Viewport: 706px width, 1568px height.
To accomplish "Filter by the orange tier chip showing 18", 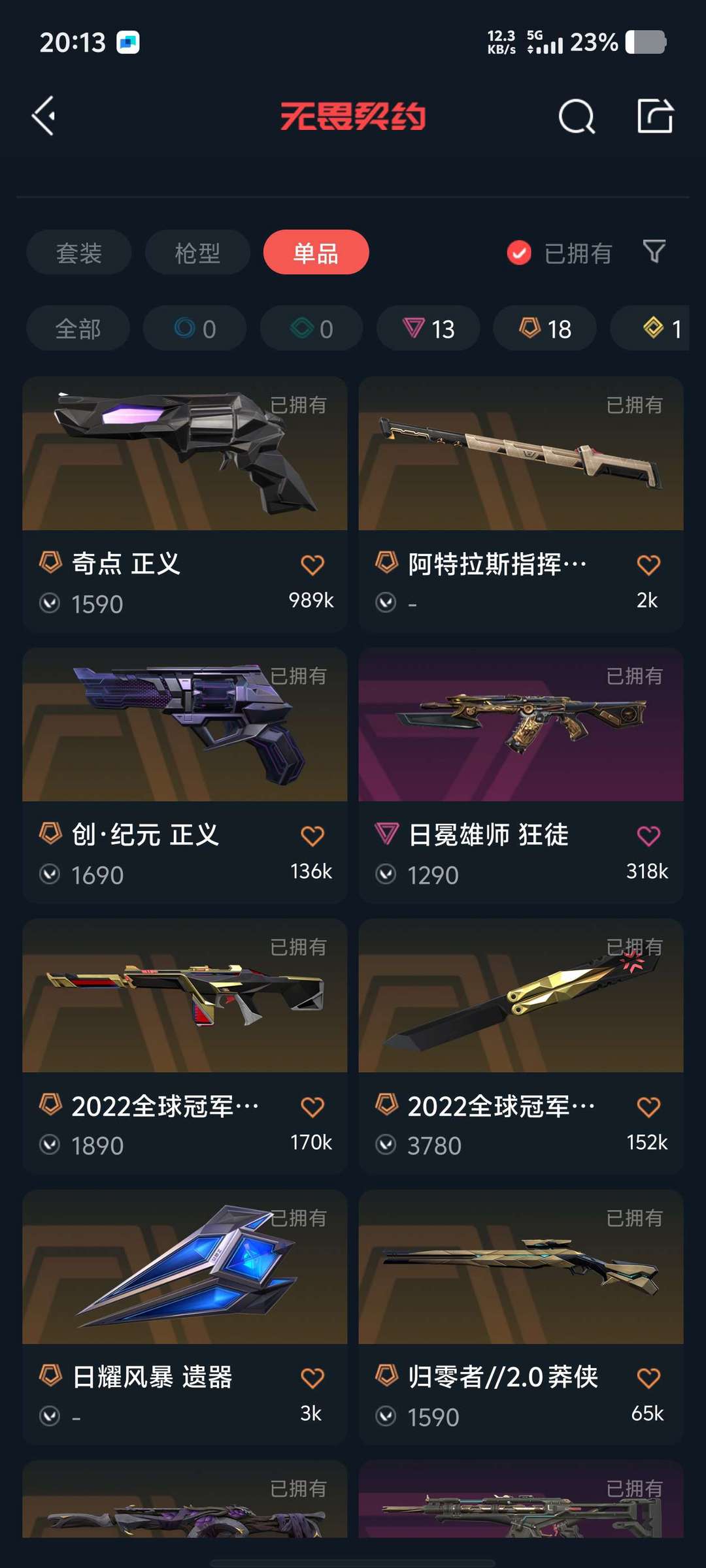I will point(545,328).
